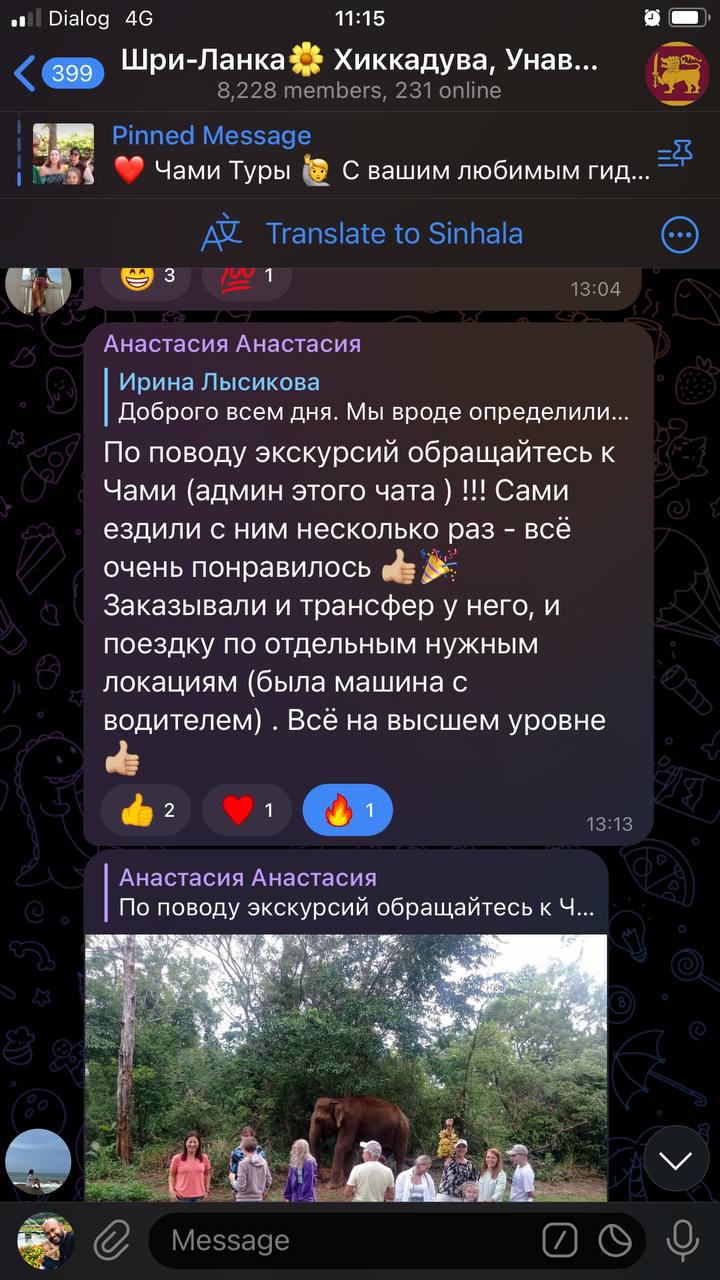Viewport: 720px width, 1280px height.
Task: Choose the send-as profile avatar
Action: click(46, 1240)
